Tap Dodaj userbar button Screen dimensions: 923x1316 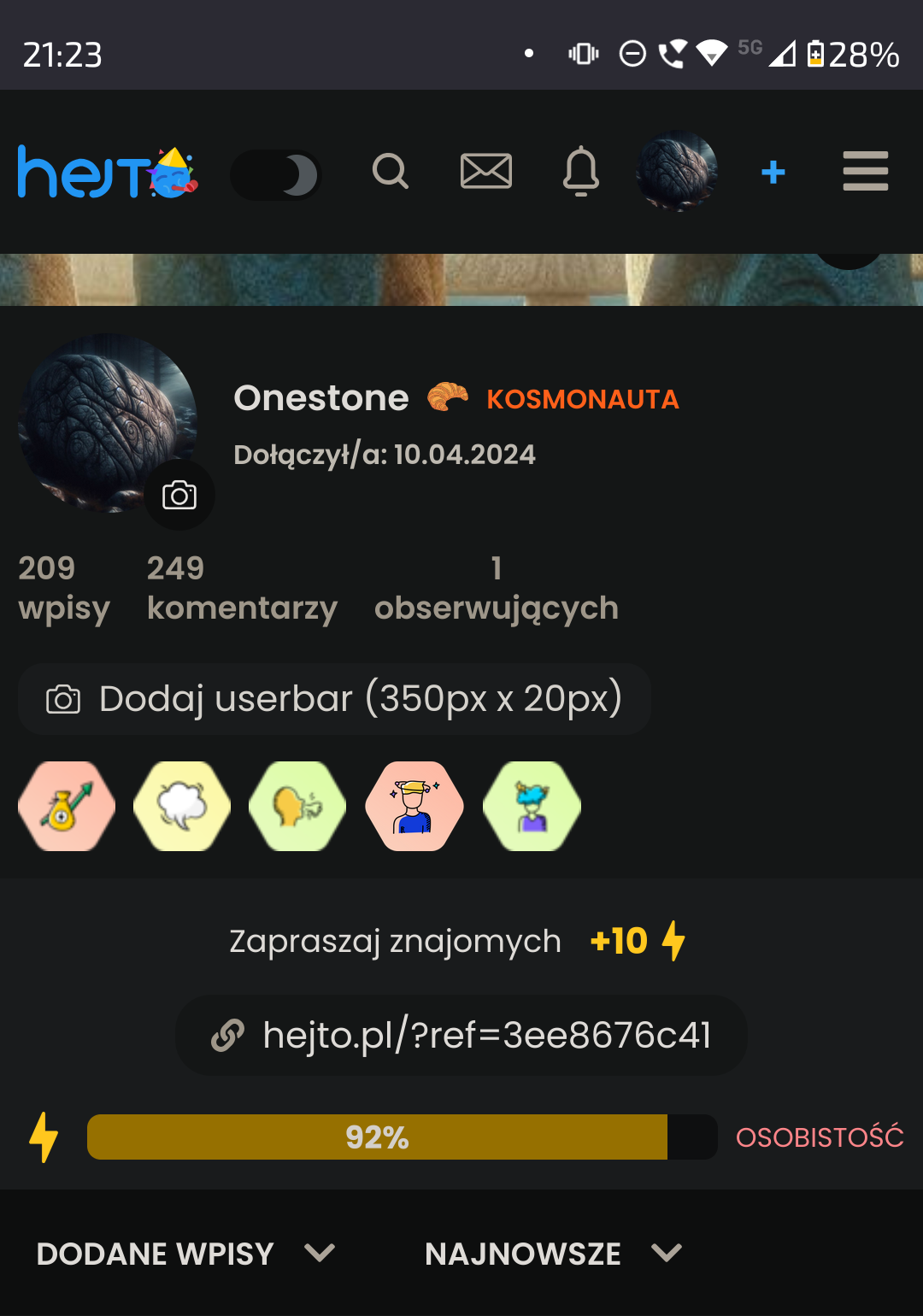[x=334, y=699]
